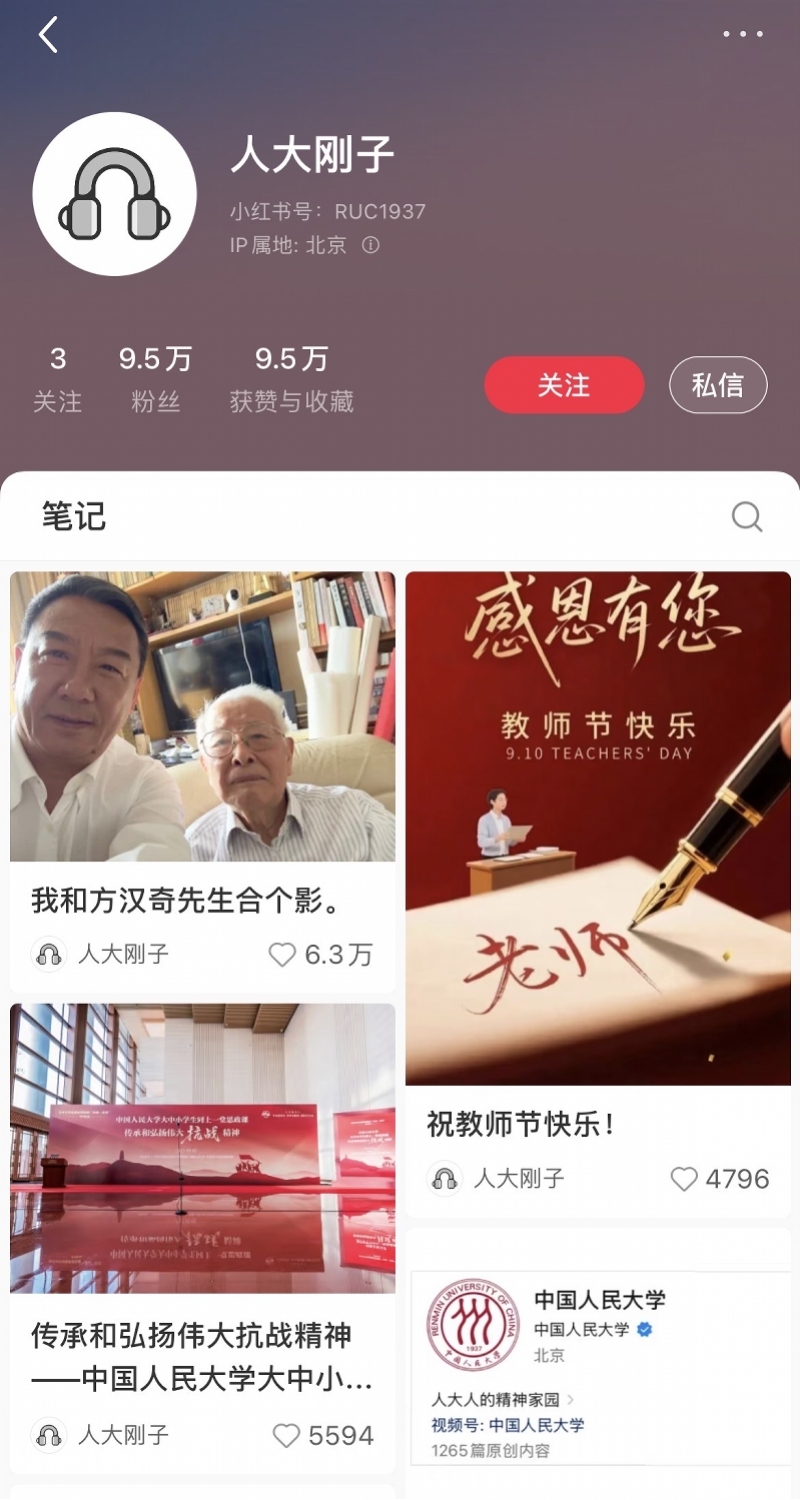The image size is (800, 1500).
Task: Open the 祝教师节快乐 note
Action: [597, 828]
